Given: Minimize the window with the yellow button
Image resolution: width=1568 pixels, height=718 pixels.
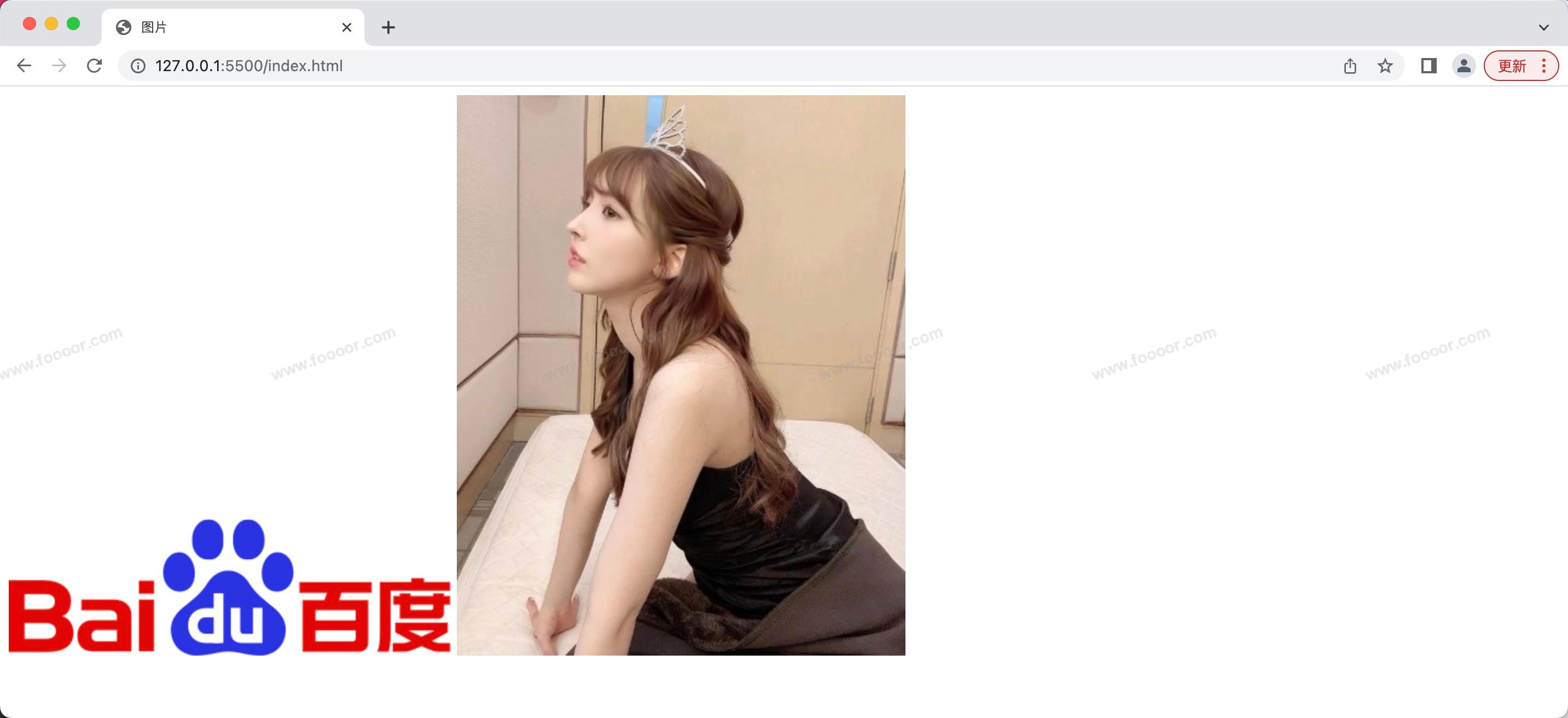Looking at the screenshot, I should (51, 24).
